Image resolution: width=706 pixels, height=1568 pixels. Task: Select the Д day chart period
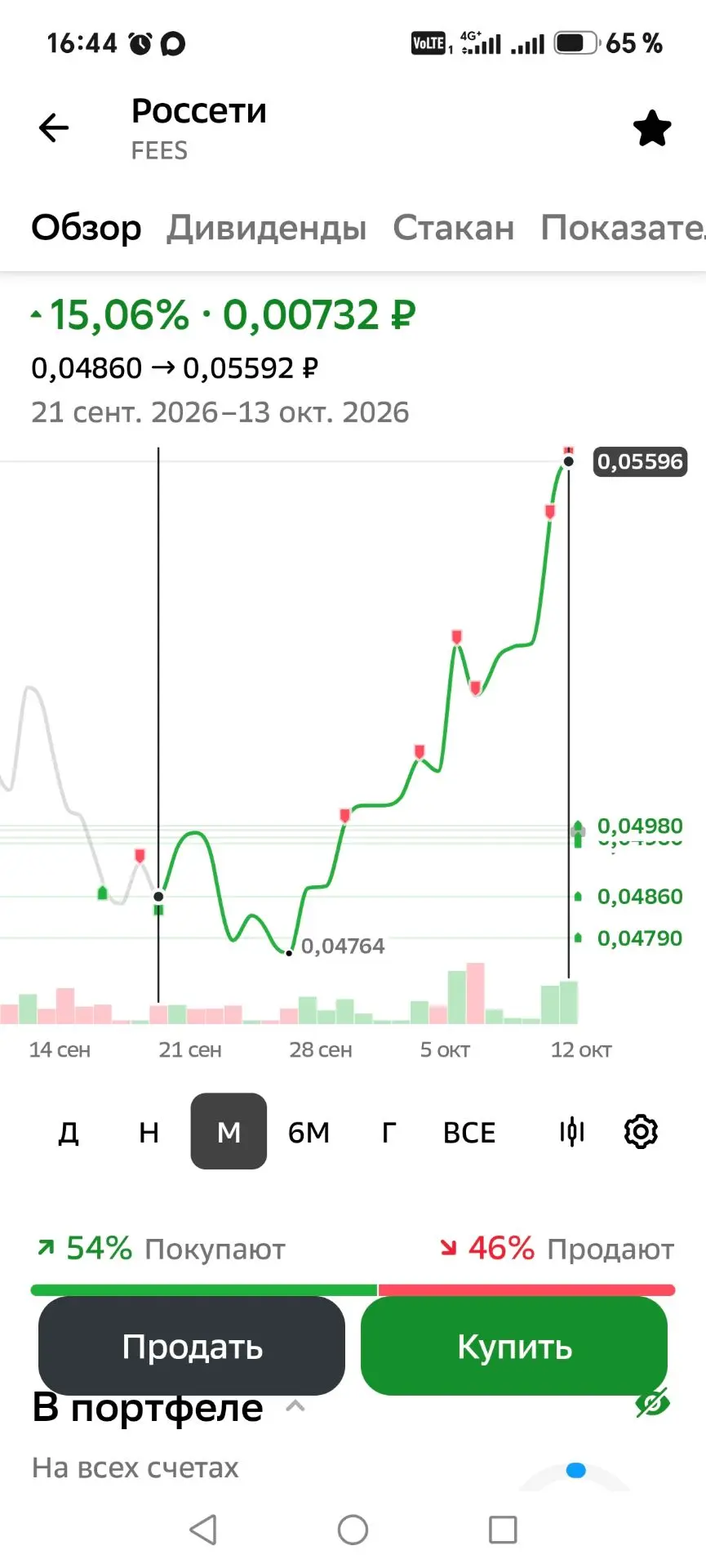pos(69,1132)
